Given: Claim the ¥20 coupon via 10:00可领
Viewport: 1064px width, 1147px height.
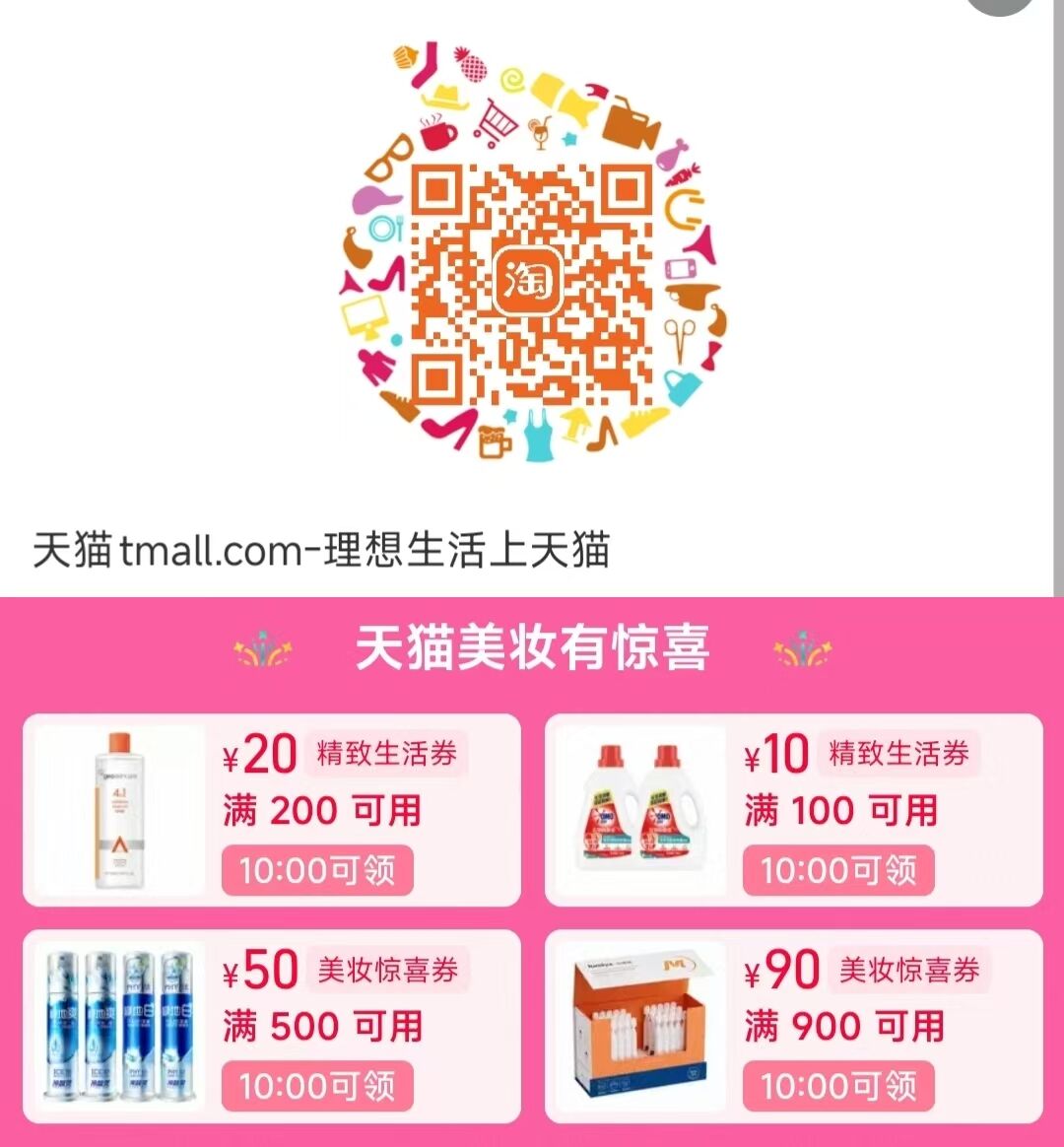Looking at the screenshot, I should click(318, 871).
